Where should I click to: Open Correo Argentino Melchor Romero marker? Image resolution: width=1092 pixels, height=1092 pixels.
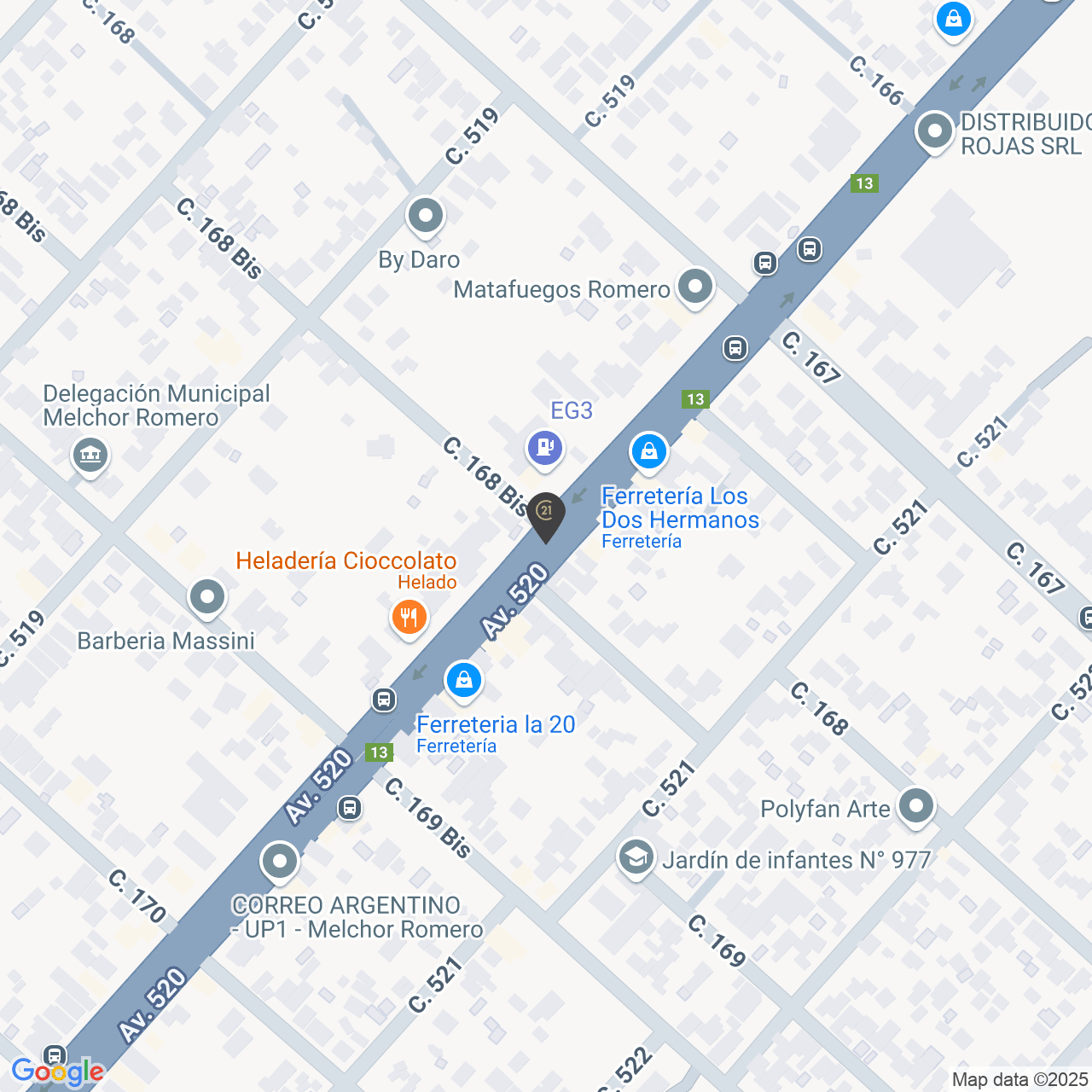pos(280,862)
